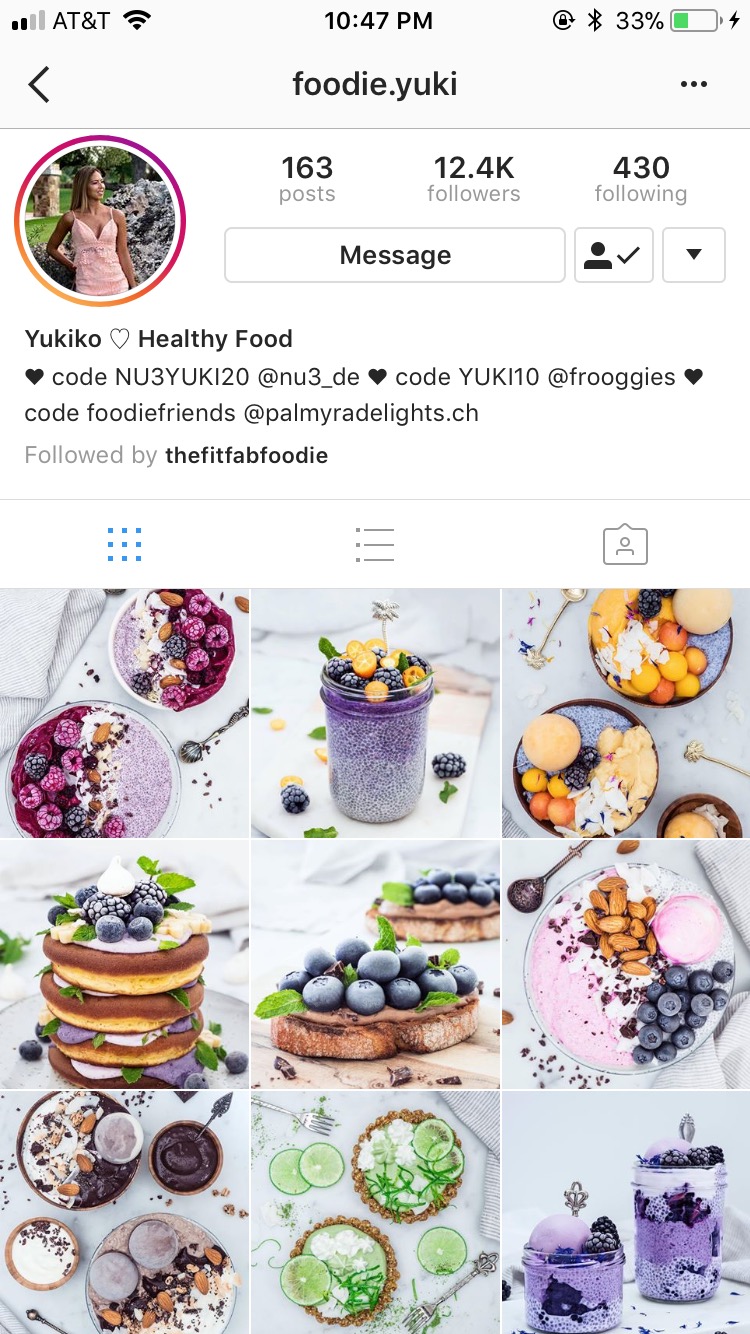This screenshot has height=1334, width=750.
Task: Send a message with the Message button
Action: point(395,255)
